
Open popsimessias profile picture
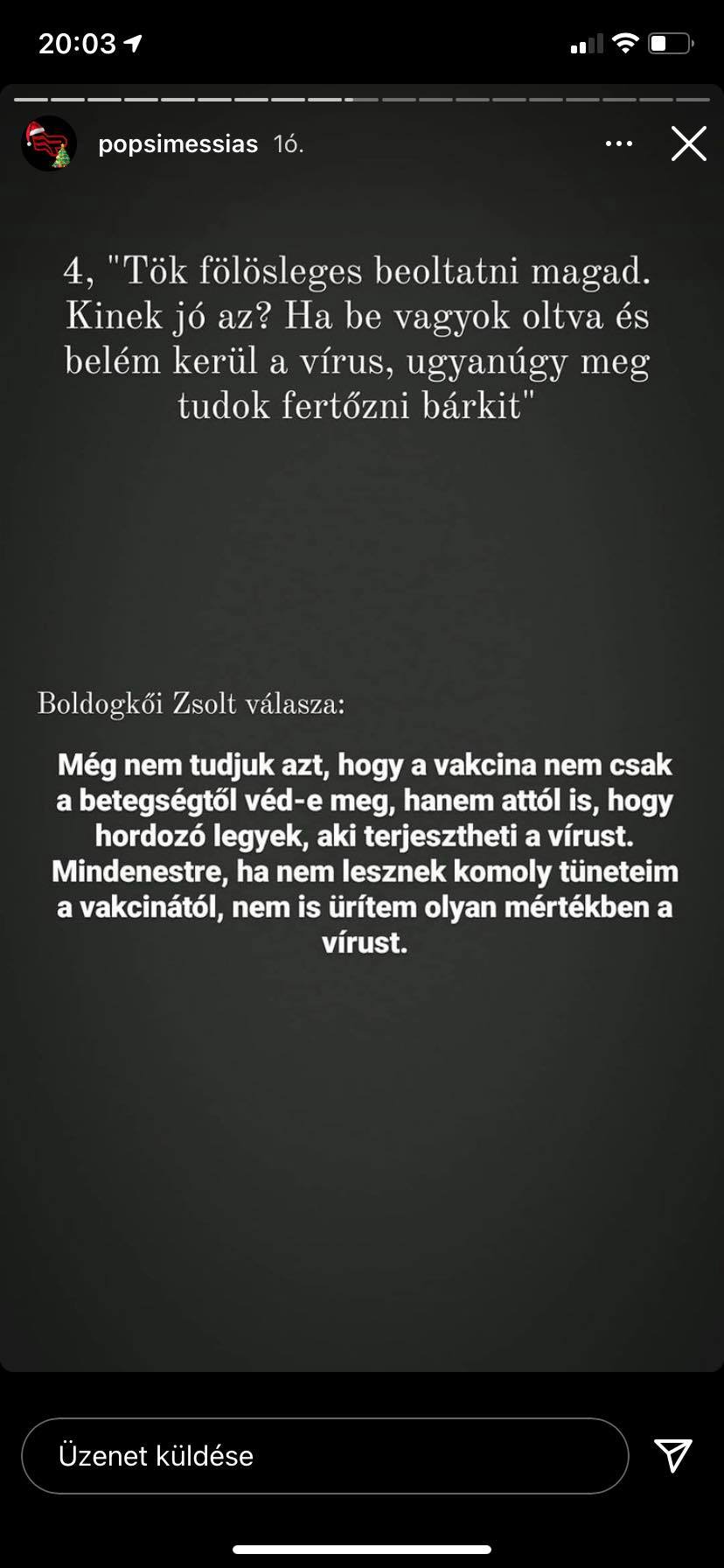click(49, 143)
